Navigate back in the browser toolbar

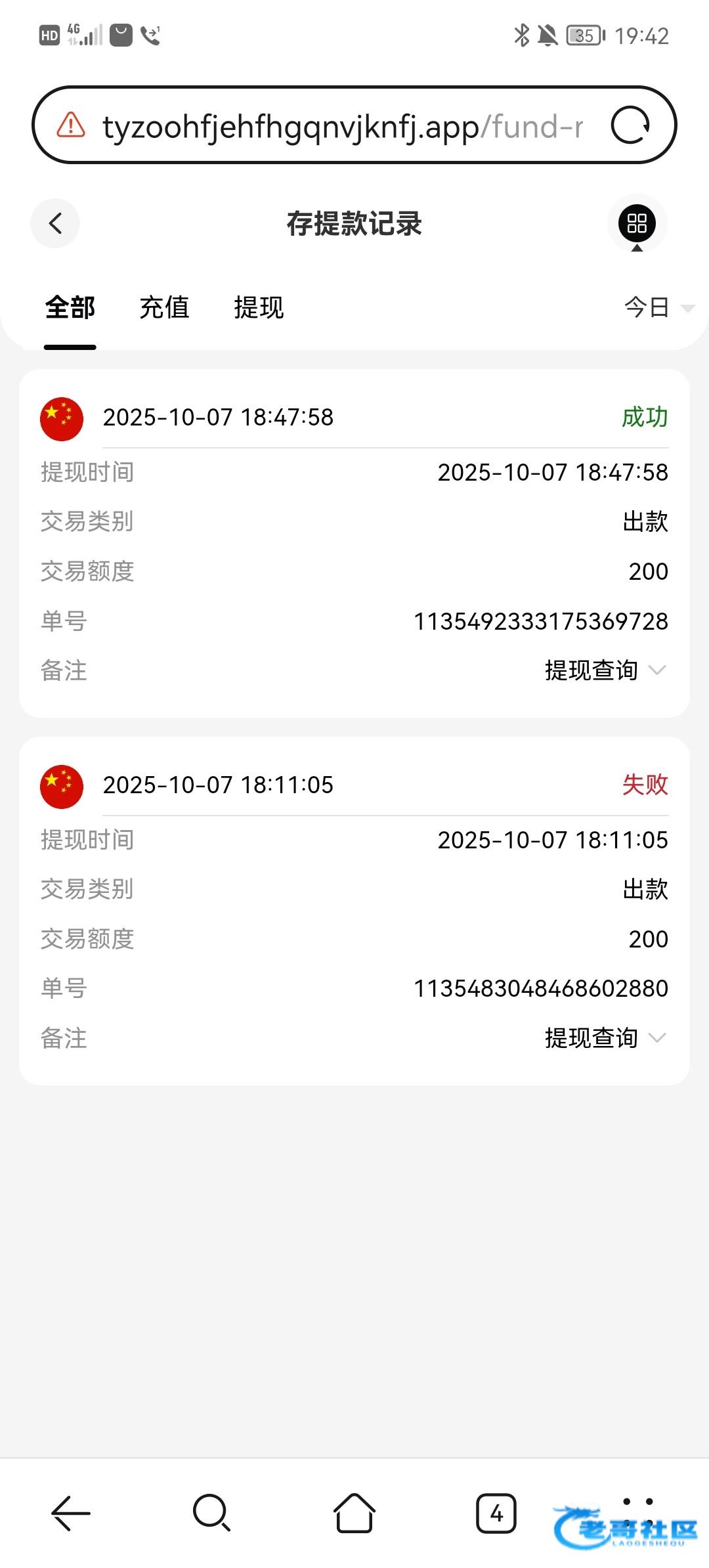click(71, 1513)
